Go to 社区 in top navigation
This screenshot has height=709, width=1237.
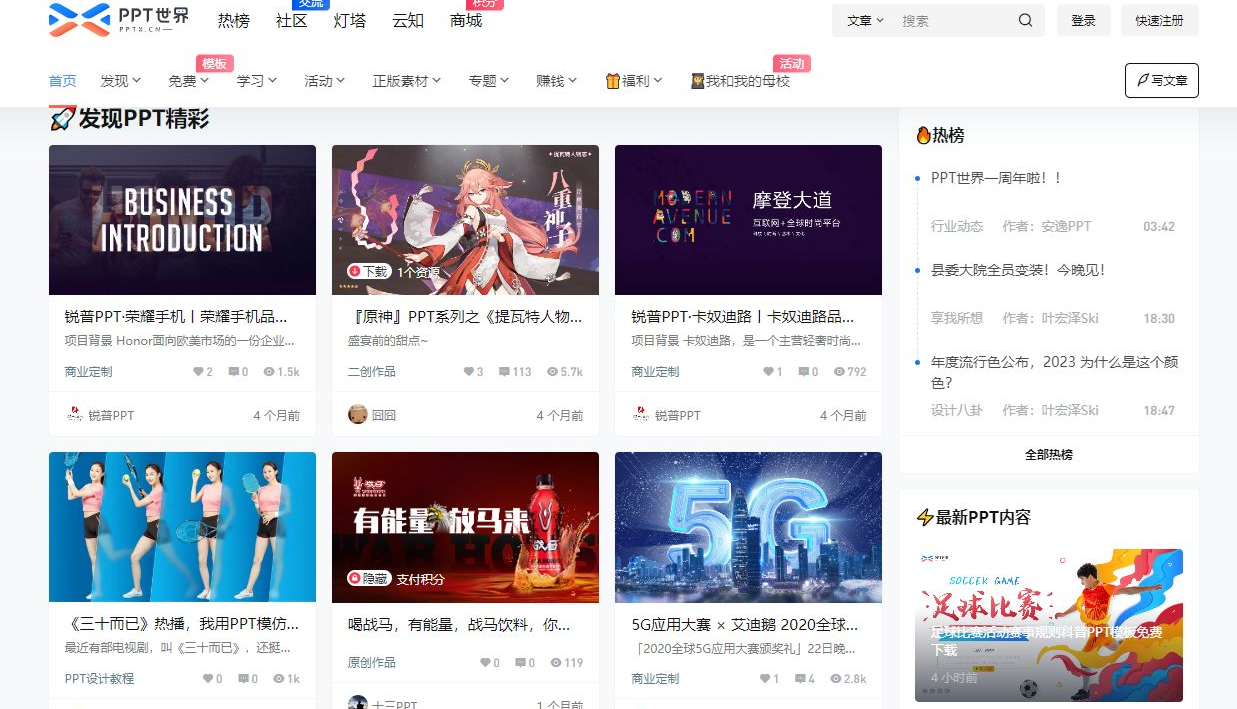[x=291, y=20]
